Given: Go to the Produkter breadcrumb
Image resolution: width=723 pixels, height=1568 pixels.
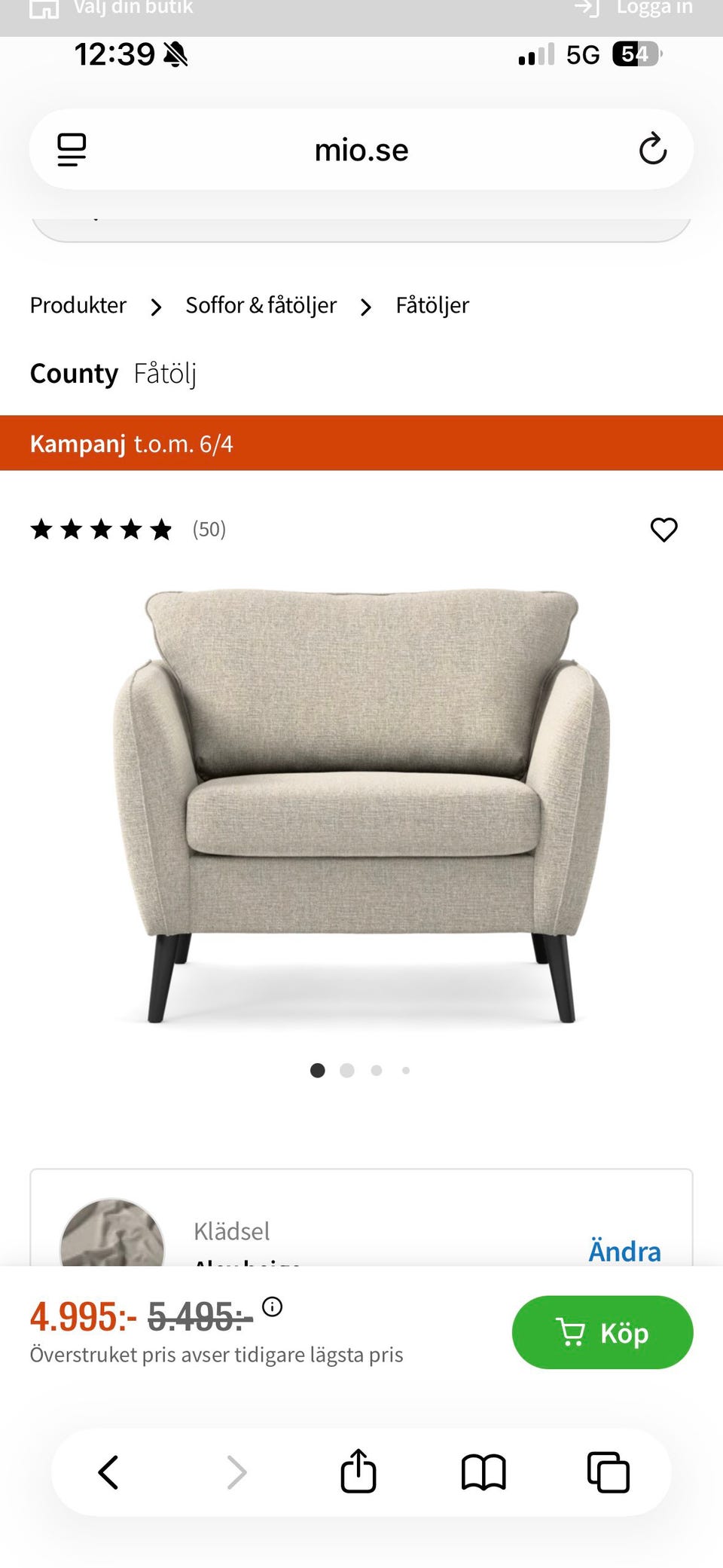Looking at the screenshot, I should point(78,305).
